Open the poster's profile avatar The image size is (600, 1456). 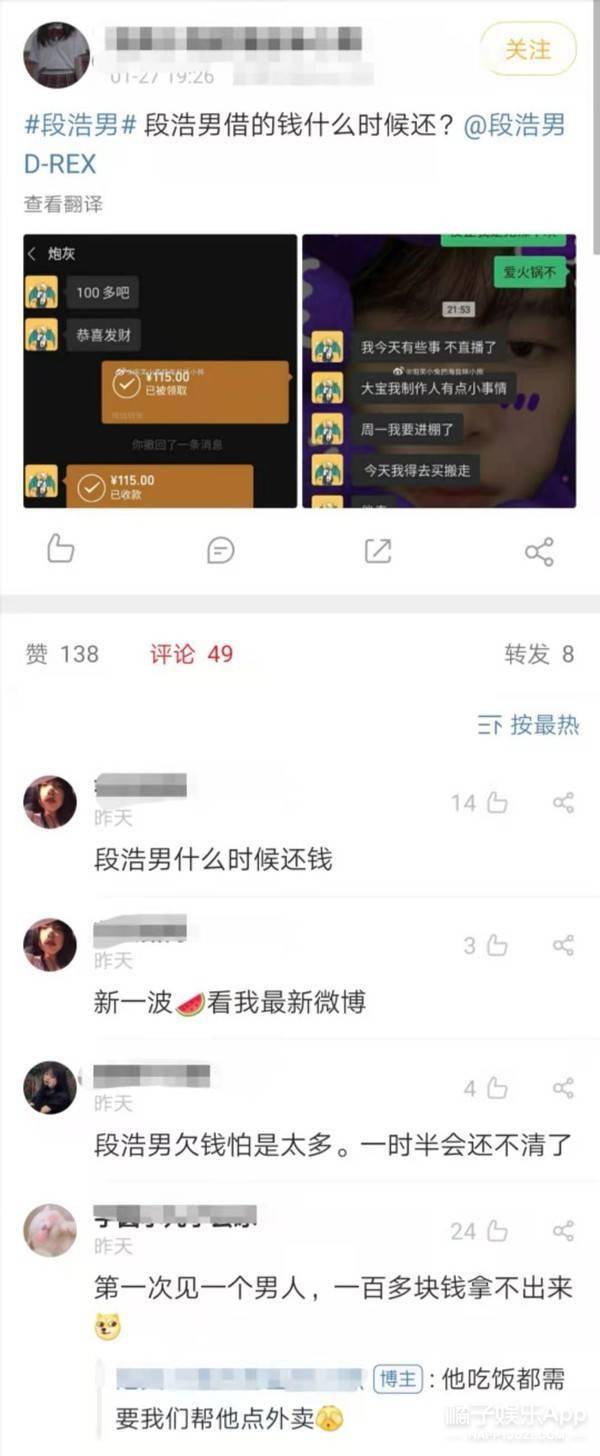pyautogui.click(x=56, y=54)
